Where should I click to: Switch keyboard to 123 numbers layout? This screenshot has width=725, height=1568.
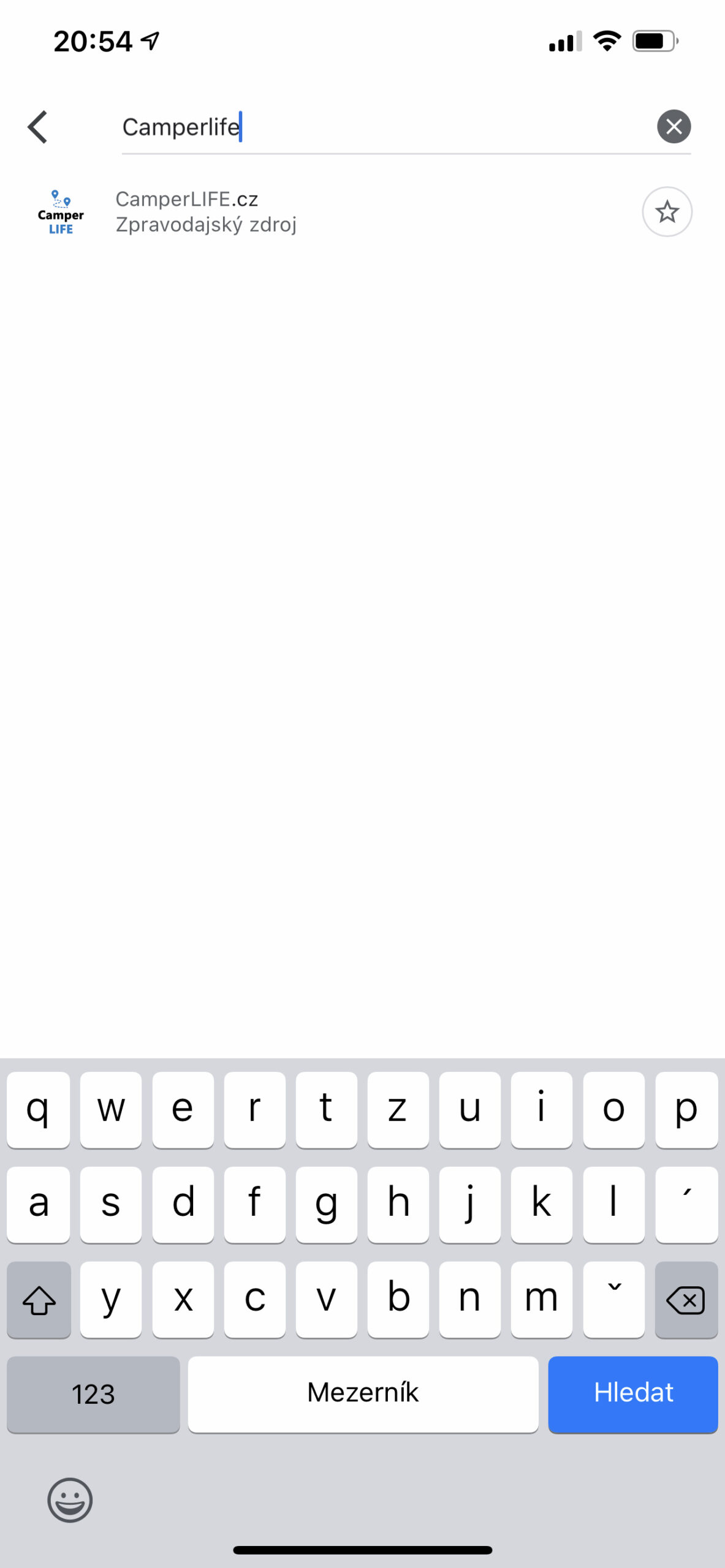[x=93, y=1393]
